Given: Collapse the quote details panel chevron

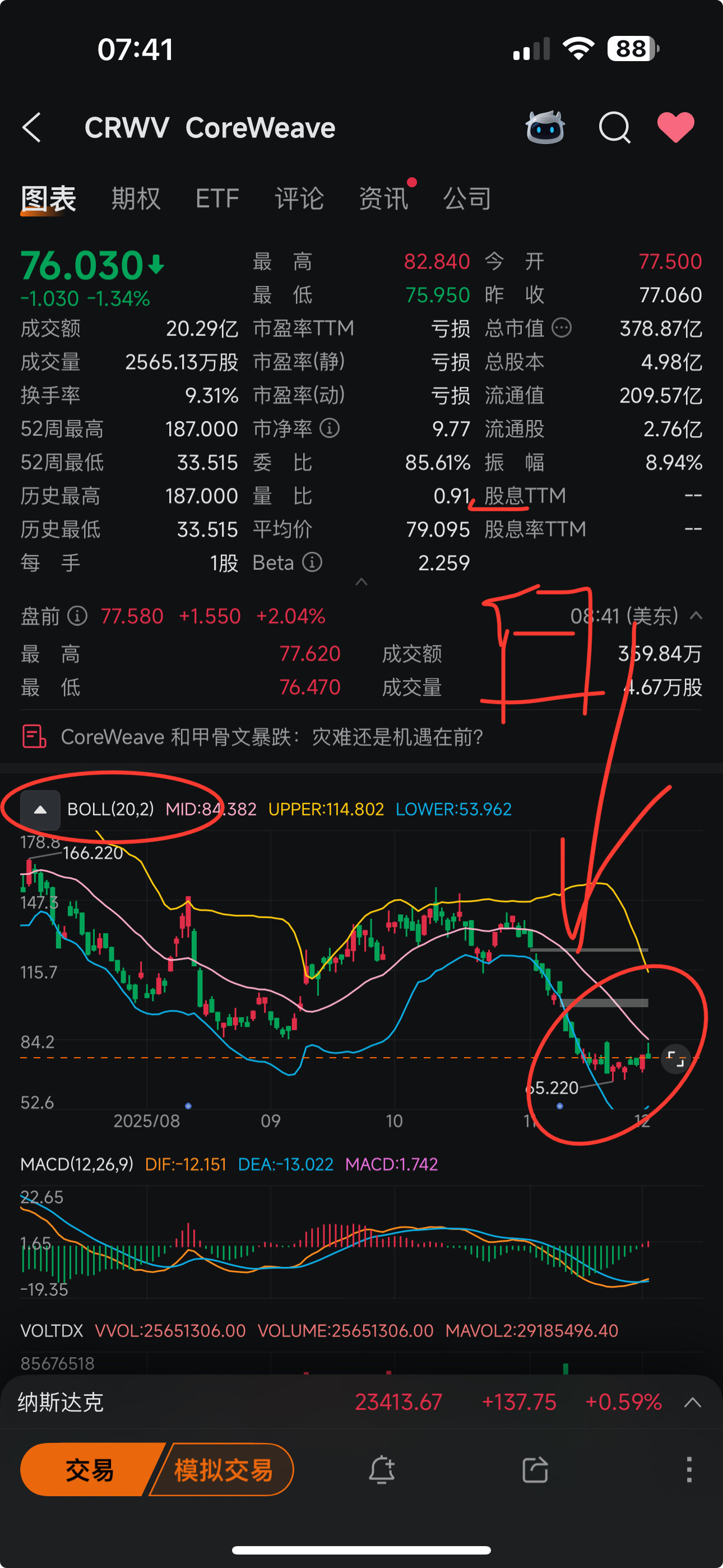Looking at the screenshot, I should tap(361, 582).
